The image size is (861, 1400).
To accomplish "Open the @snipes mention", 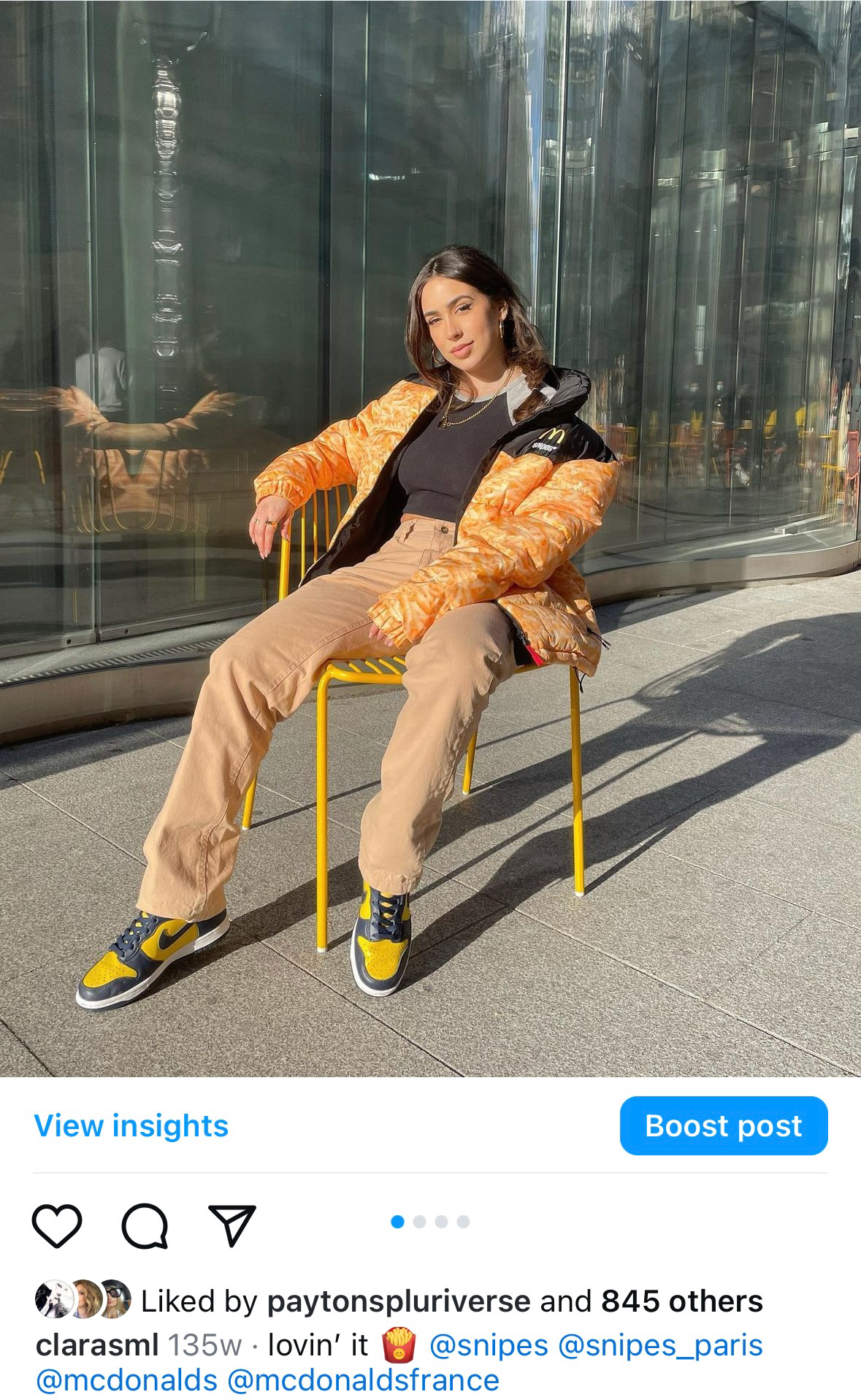I will pos(489,1345).
